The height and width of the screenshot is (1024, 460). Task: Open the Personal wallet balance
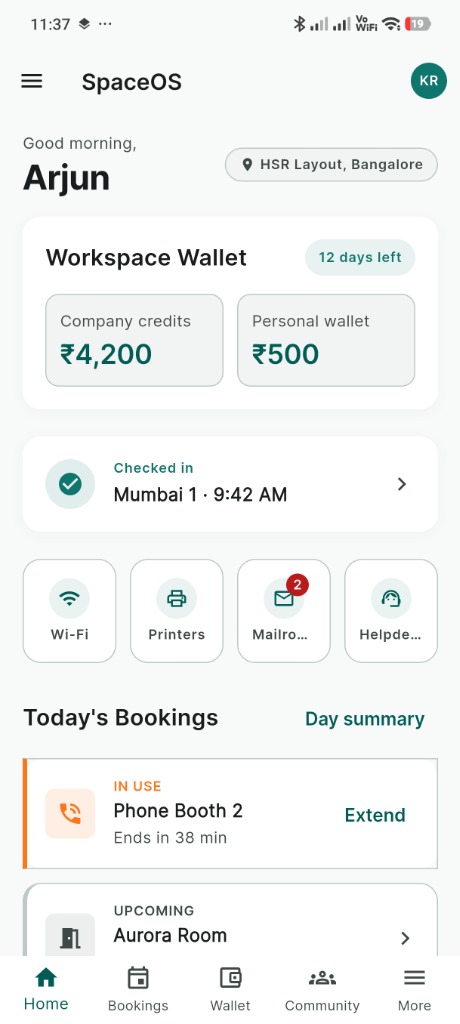(x=326, y=340)
